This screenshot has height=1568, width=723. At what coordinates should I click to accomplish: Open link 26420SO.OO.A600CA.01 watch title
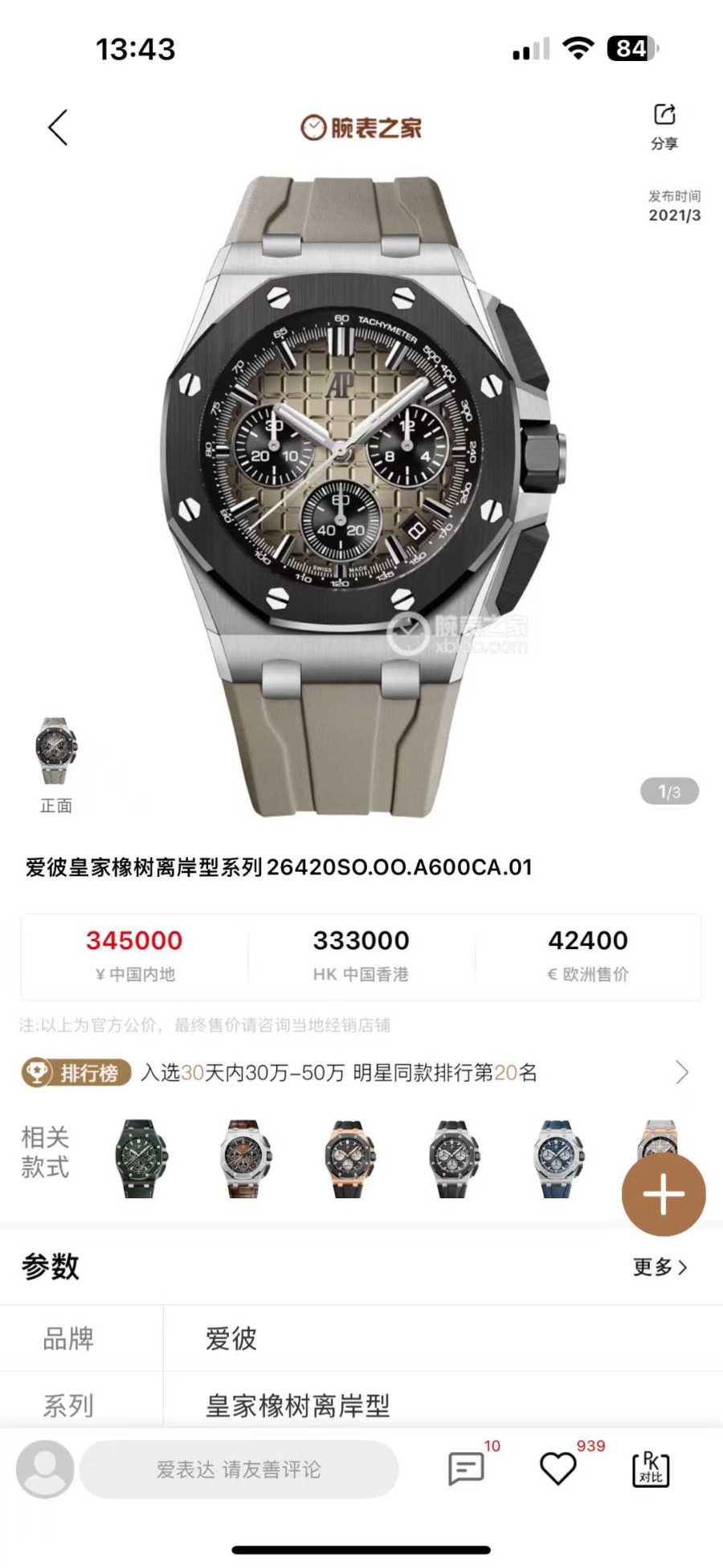[277, 867]
